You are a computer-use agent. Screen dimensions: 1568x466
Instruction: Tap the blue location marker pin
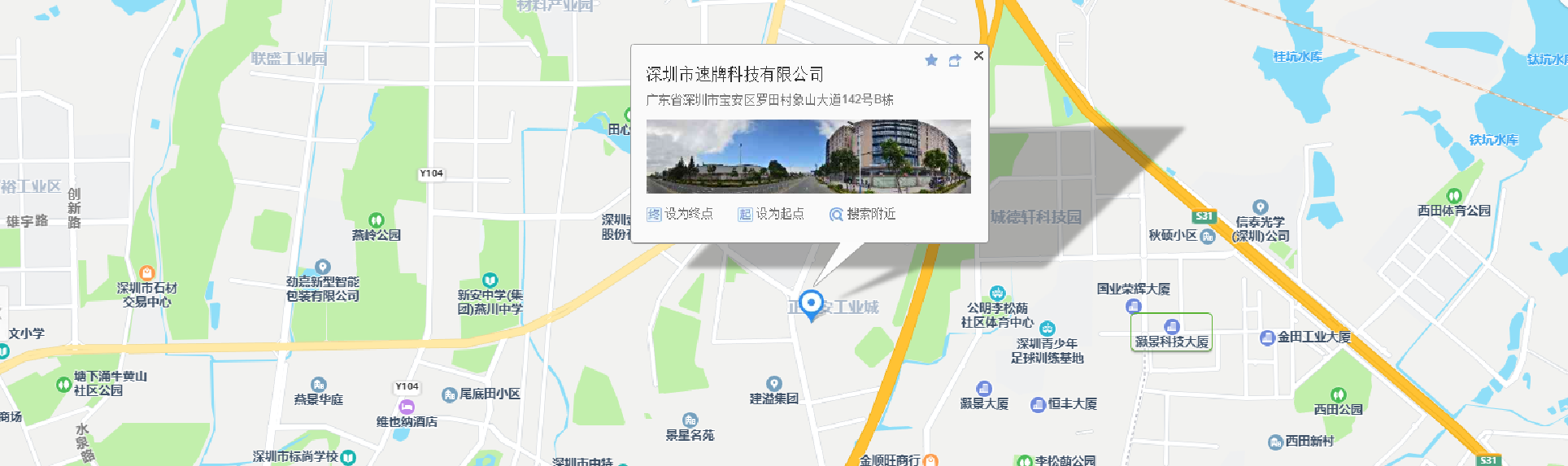(811, 303)
